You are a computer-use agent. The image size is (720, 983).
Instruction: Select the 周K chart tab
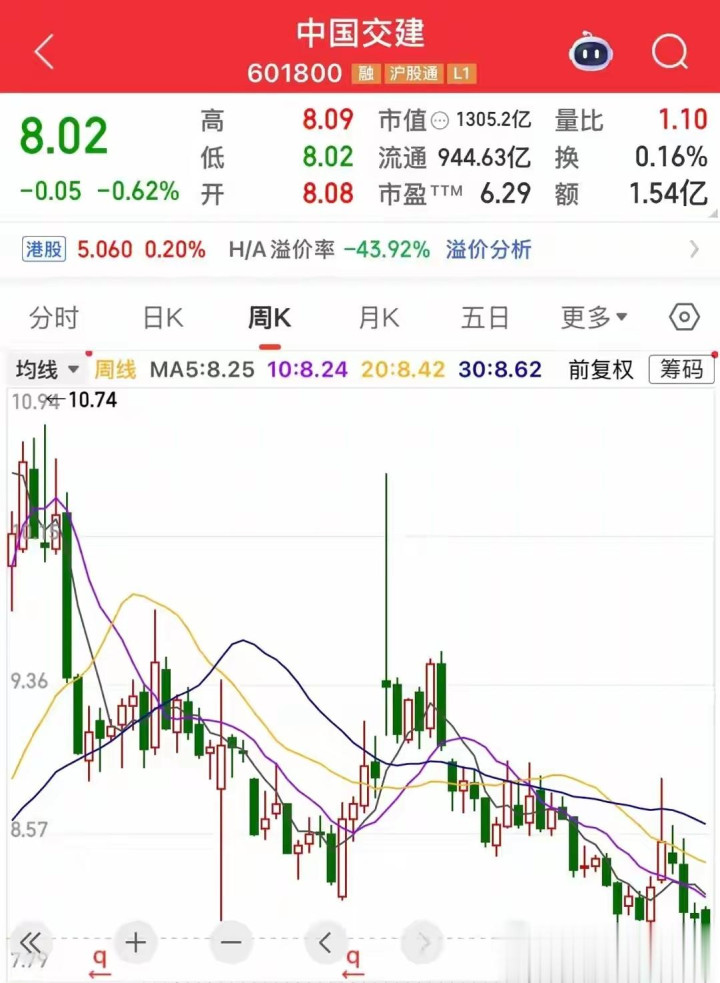pos(269,318)
